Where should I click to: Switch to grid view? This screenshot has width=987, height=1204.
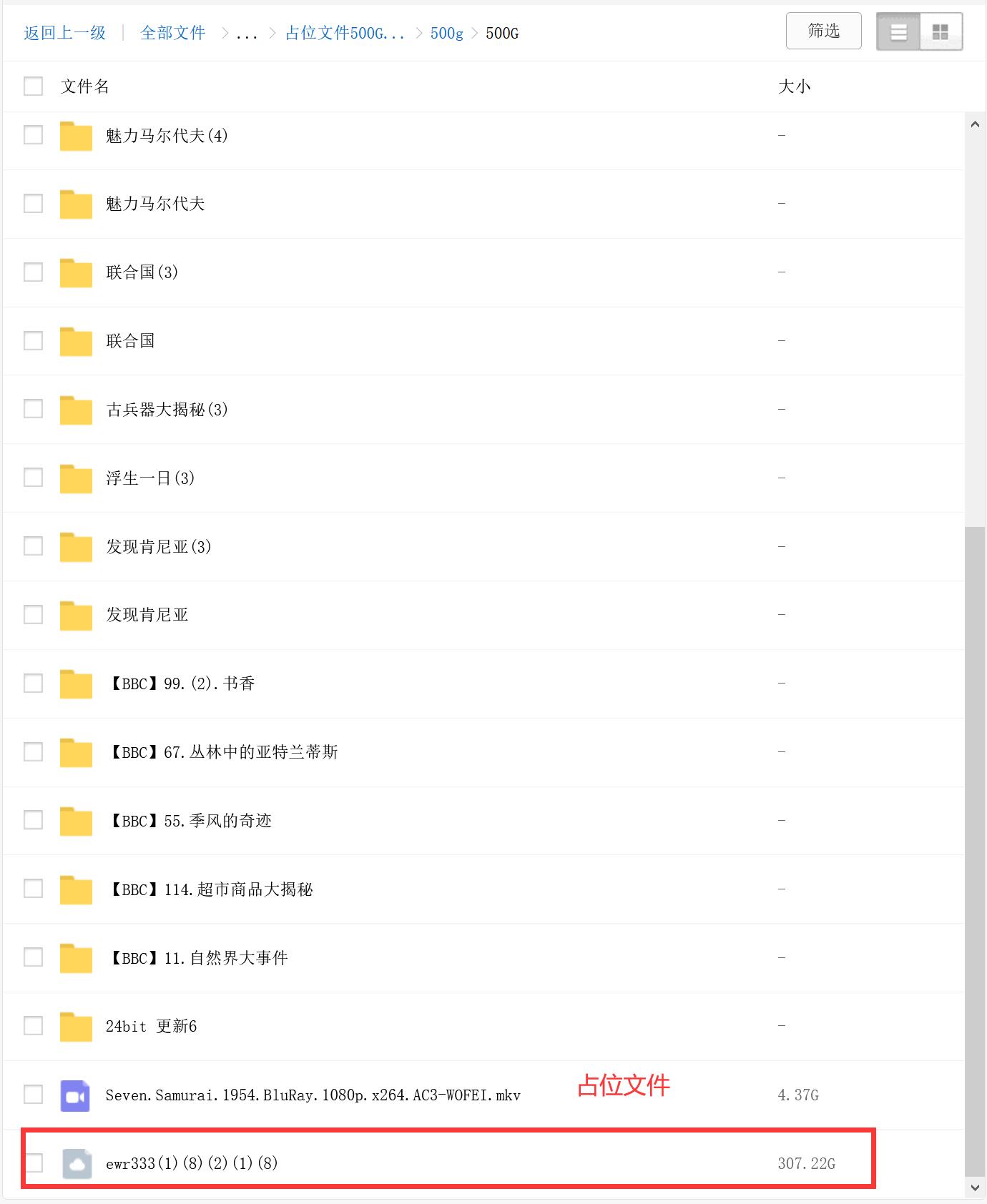point(940,32)
